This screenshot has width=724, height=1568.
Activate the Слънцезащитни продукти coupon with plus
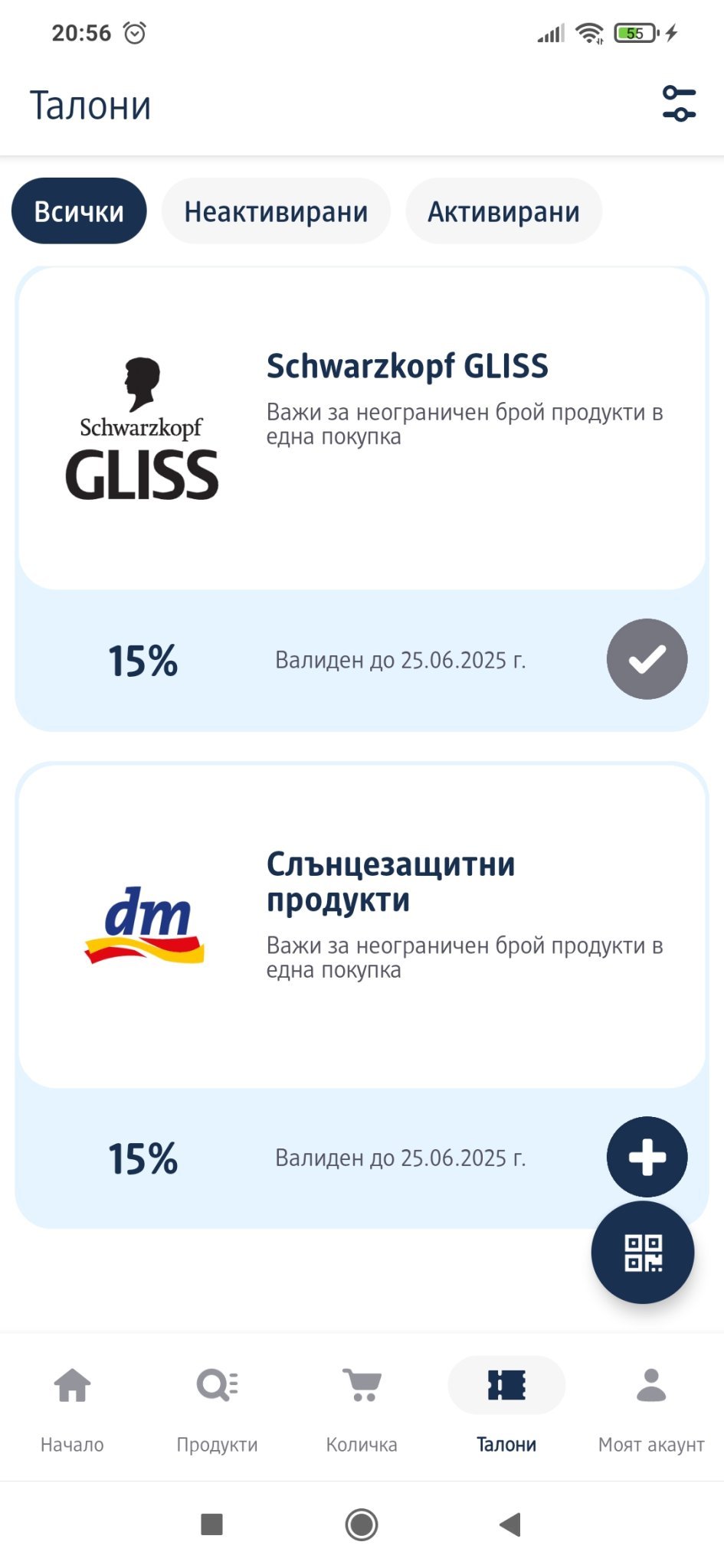point(647,1157)
